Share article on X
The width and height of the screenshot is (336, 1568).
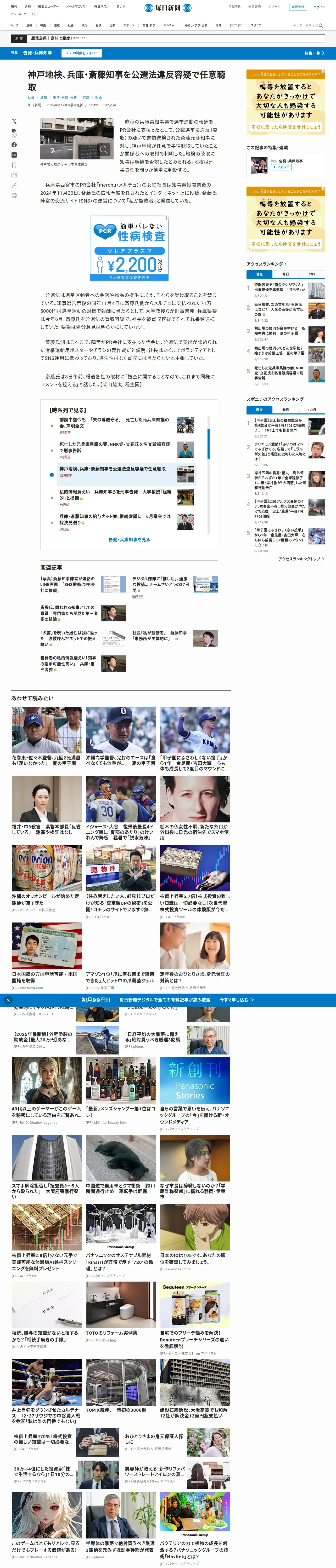click(x=14, y=121)
